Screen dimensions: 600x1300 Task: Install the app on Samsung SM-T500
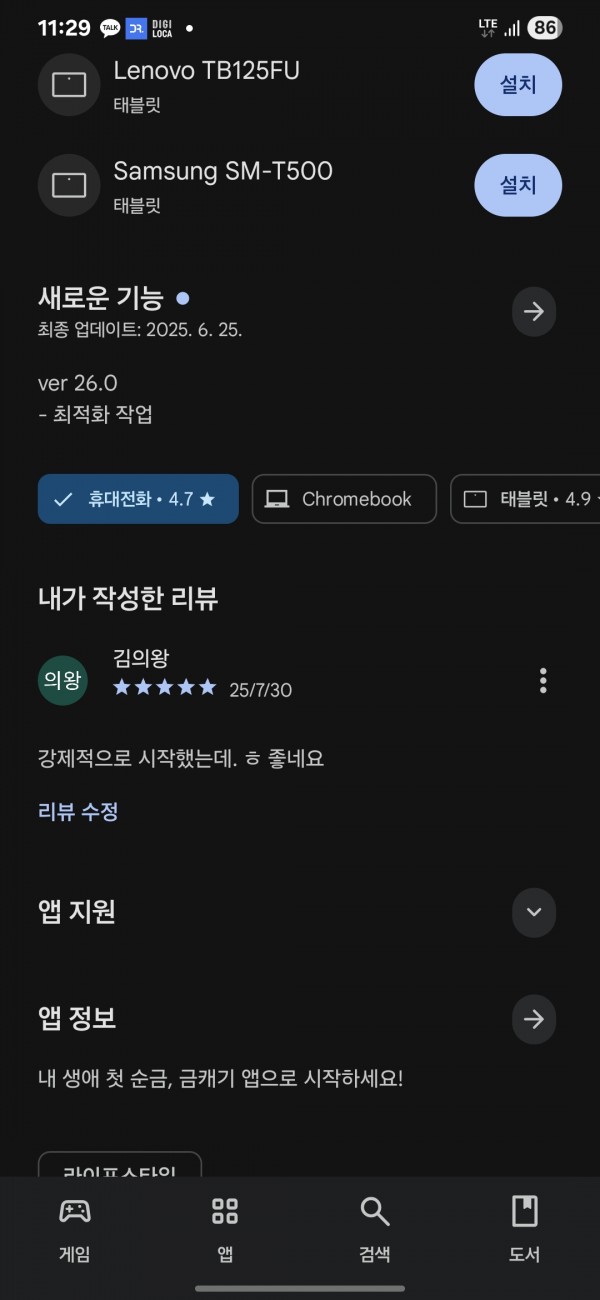518,185
